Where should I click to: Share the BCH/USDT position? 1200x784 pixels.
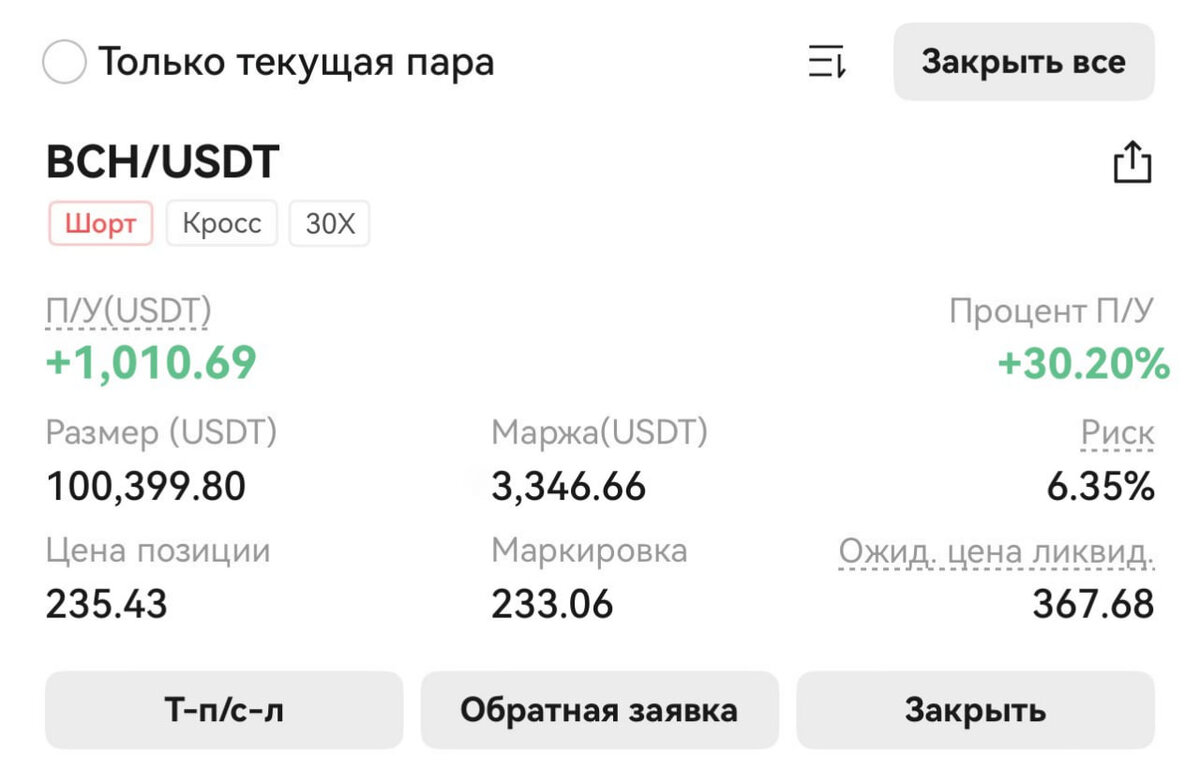[1132, 163]
